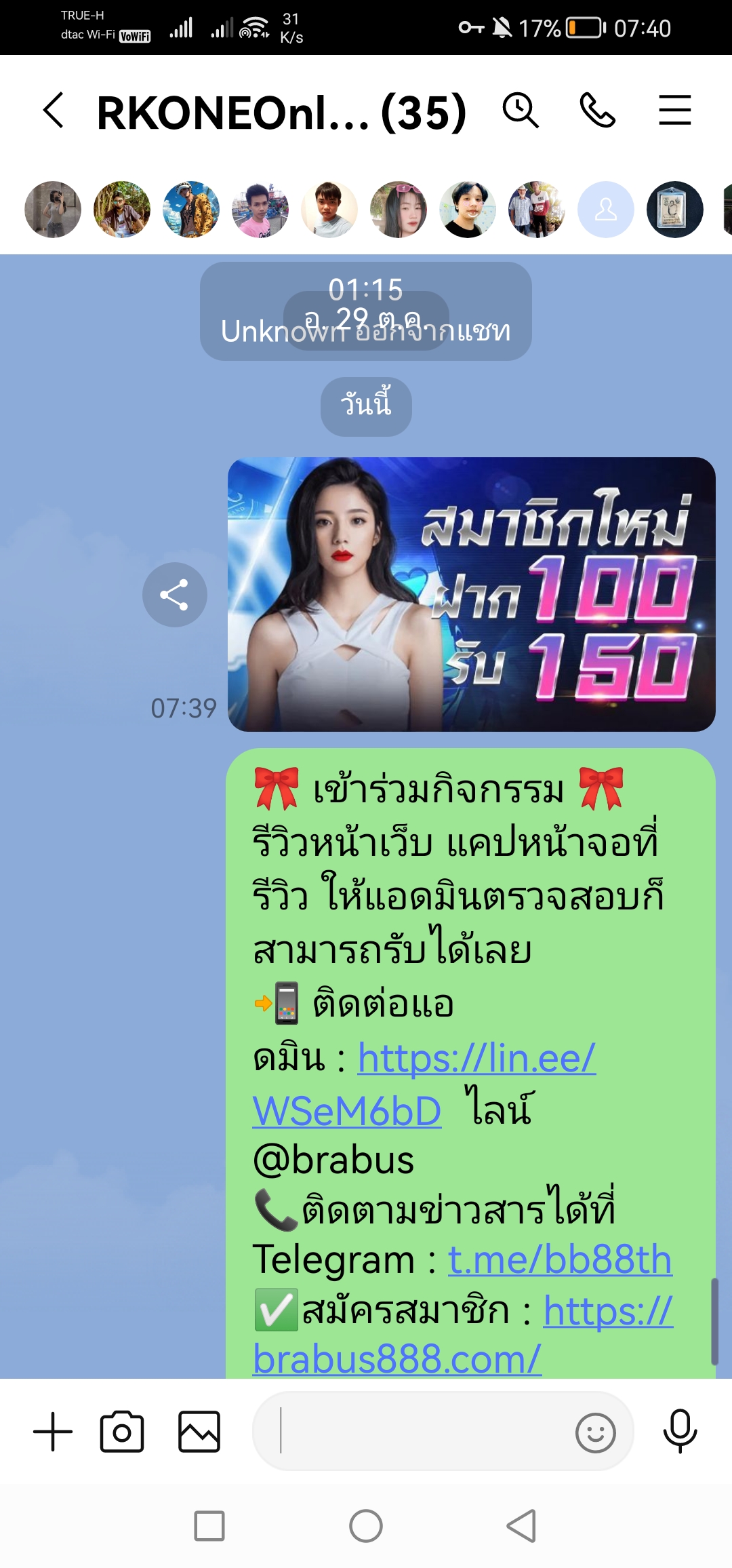The width and height of the screenshot is (732, 1568).
Task: Open the new member promo image
Action: click(x=471, y=594)
